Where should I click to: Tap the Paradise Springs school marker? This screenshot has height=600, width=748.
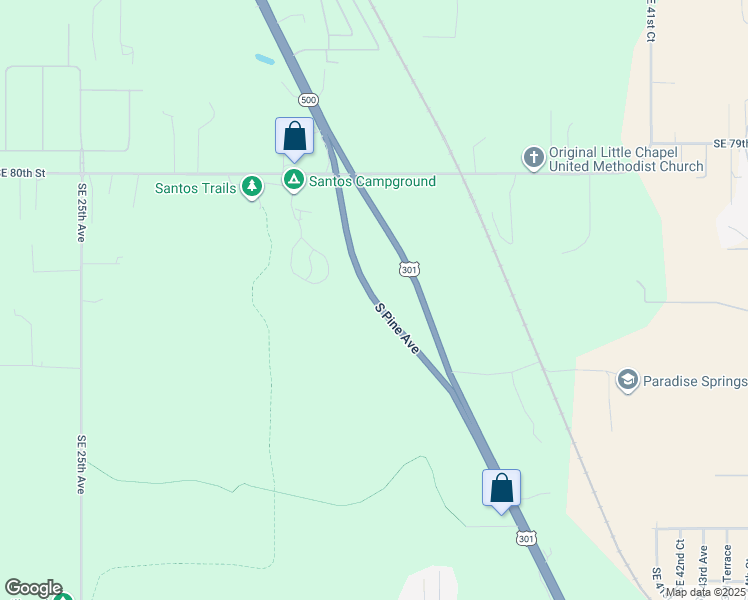[x=627, y=380]
